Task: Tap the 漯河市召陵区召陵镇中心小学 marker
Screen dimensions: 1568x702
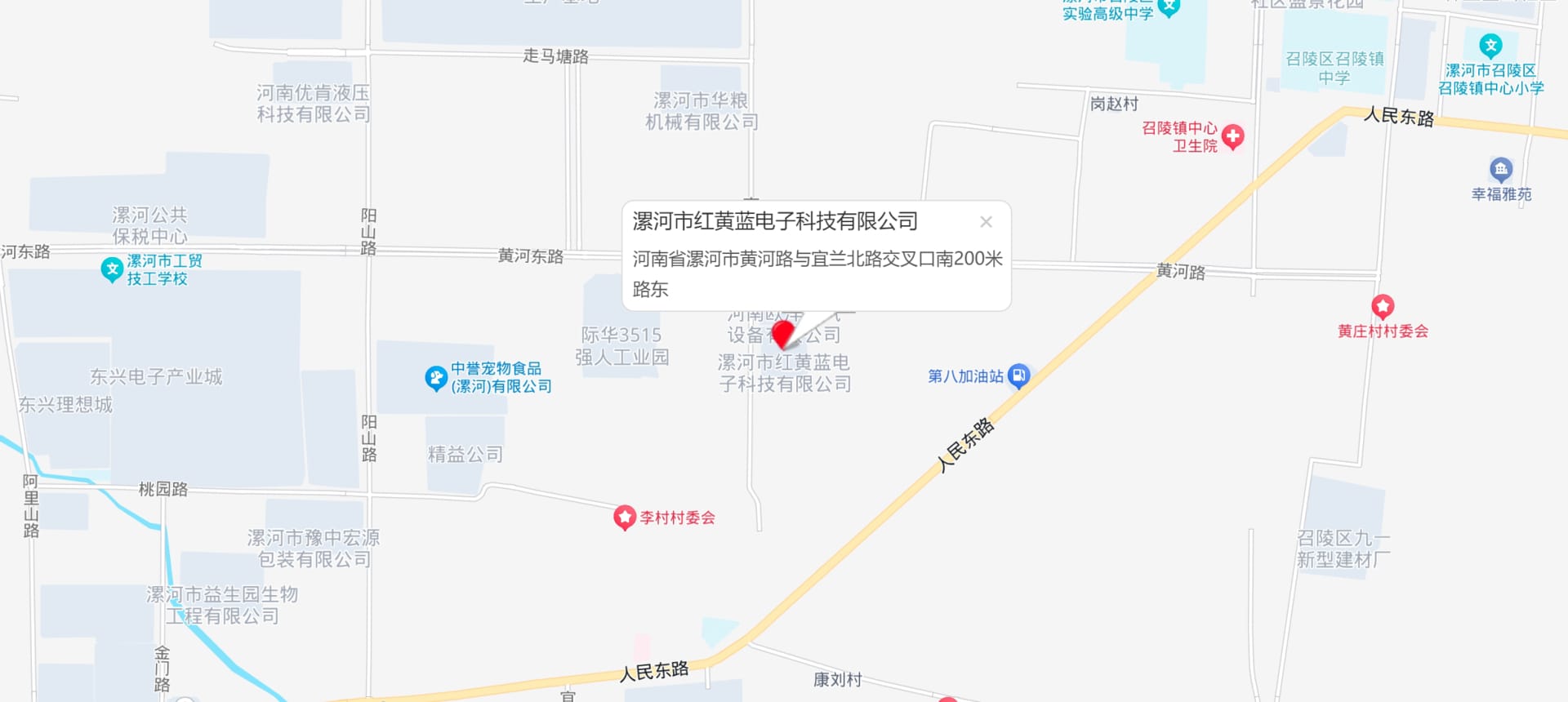Action: 1490,46
